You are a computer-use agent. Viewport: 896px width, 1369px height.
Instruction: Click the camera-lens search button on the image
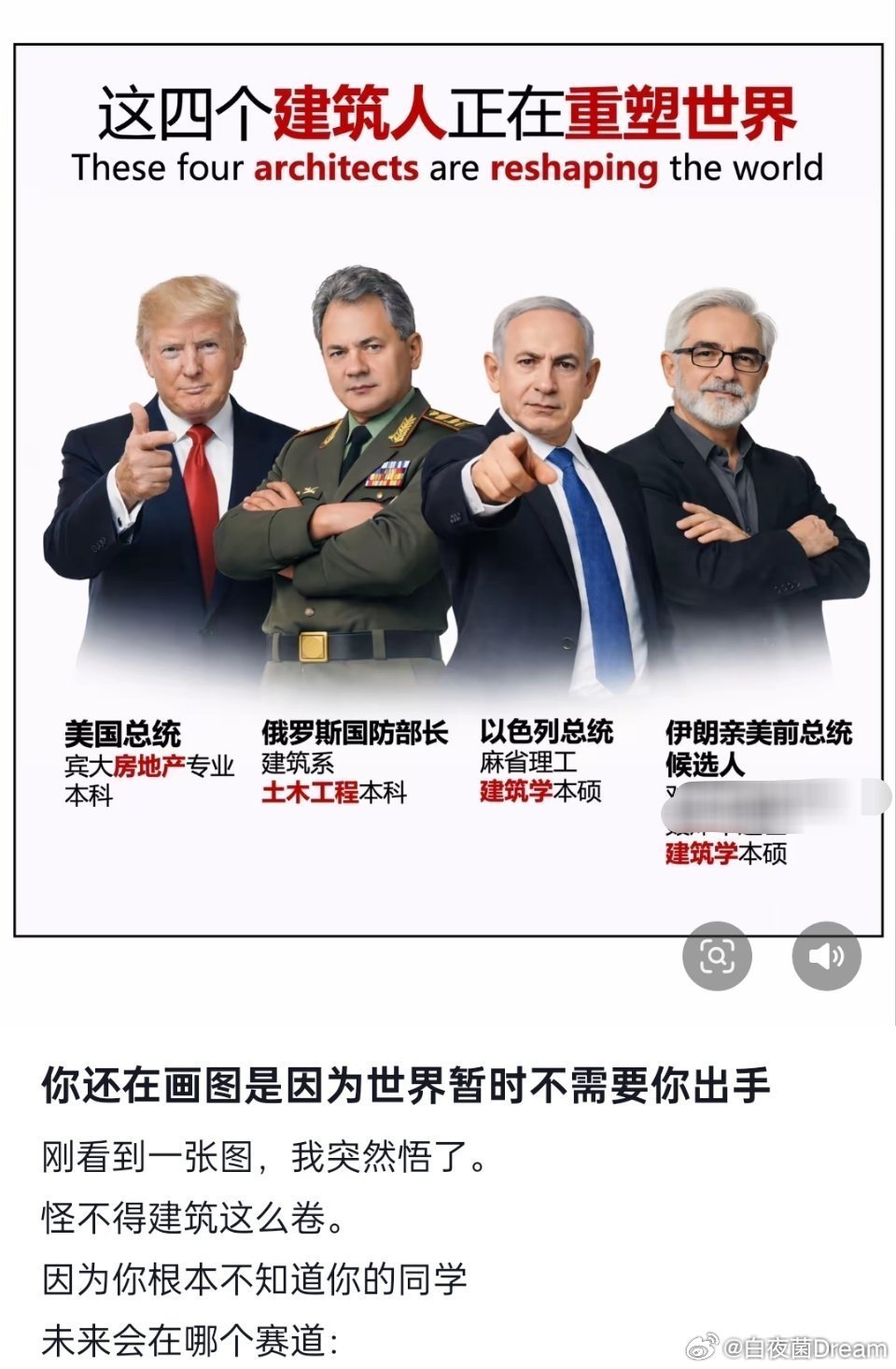coord(719,956)
